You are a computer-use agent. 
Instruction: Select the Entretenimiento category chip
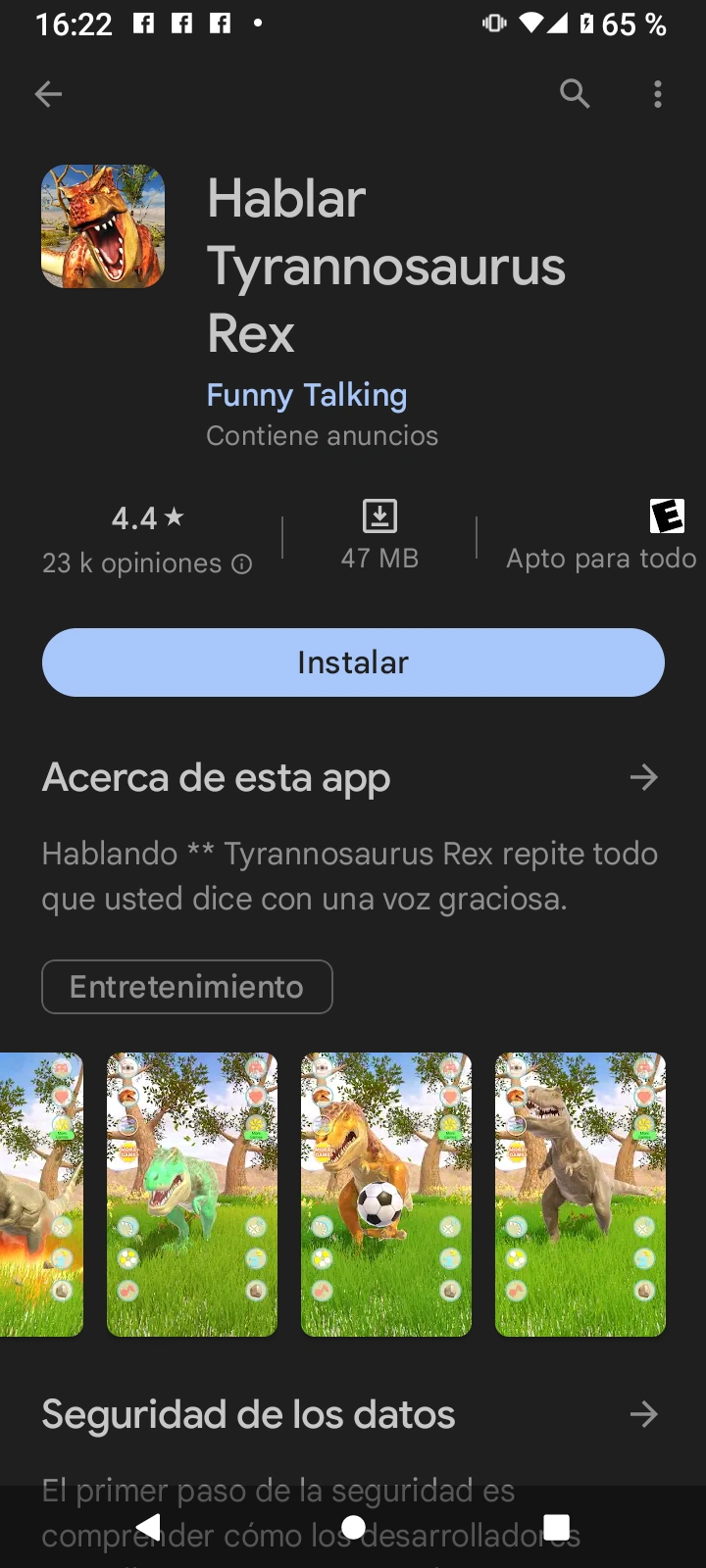point(187,987)
